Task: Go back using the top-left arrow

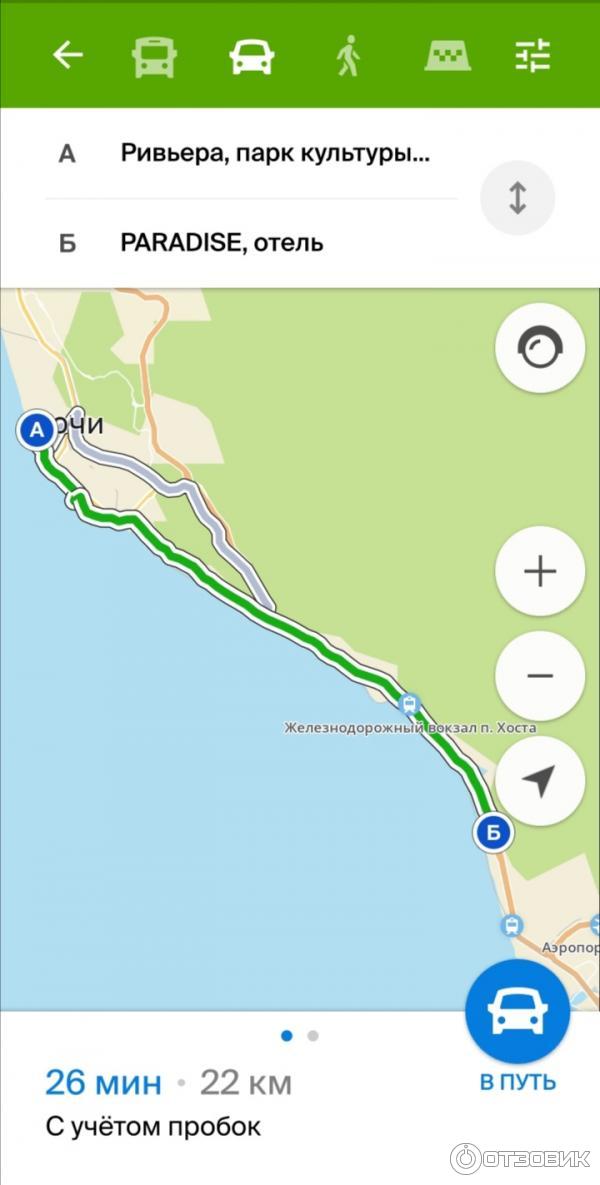Action: pos(68,55)
